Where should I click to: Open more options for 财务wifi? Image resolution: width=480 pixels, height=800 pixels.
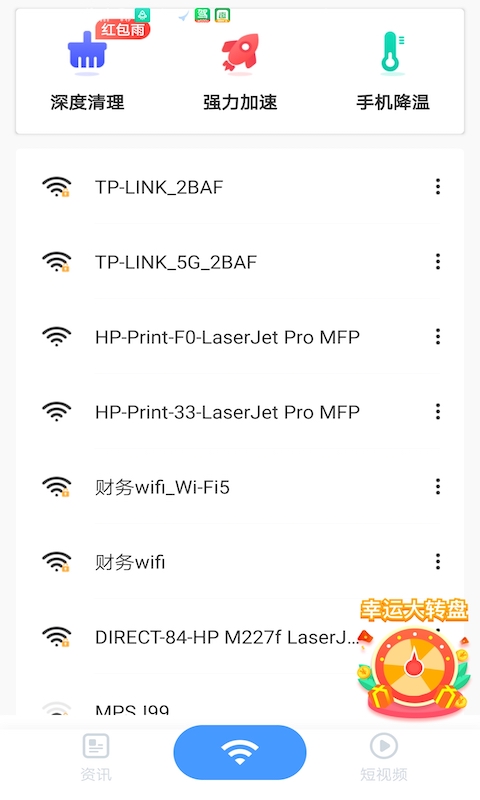point(438,562)
